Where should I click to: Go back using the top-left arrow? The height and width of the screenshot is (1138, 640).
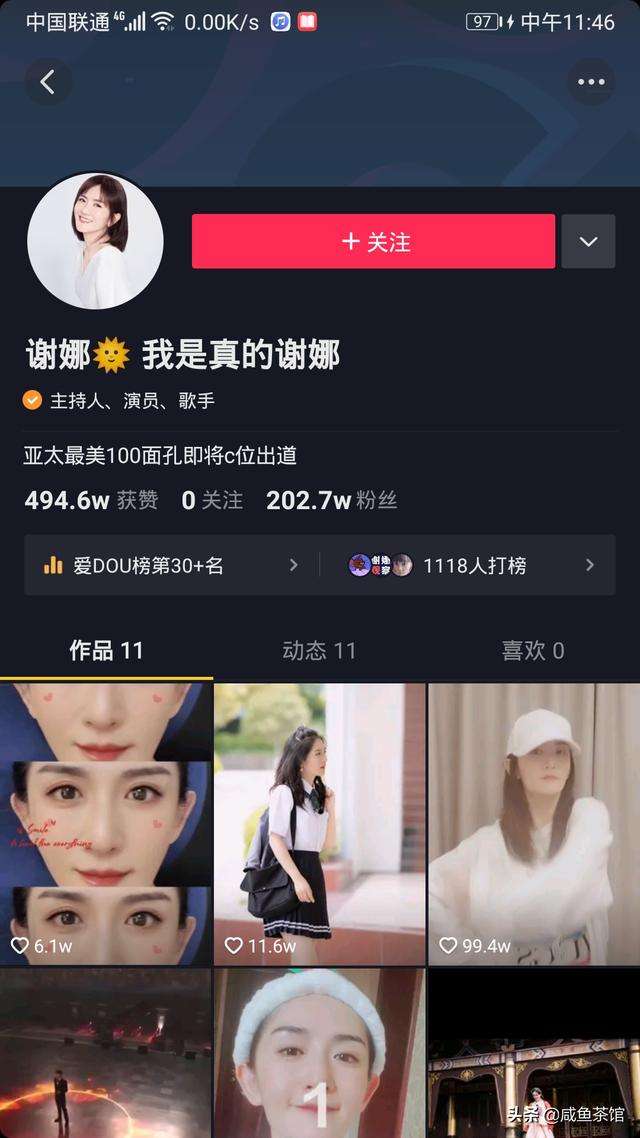tap(48, 82)
